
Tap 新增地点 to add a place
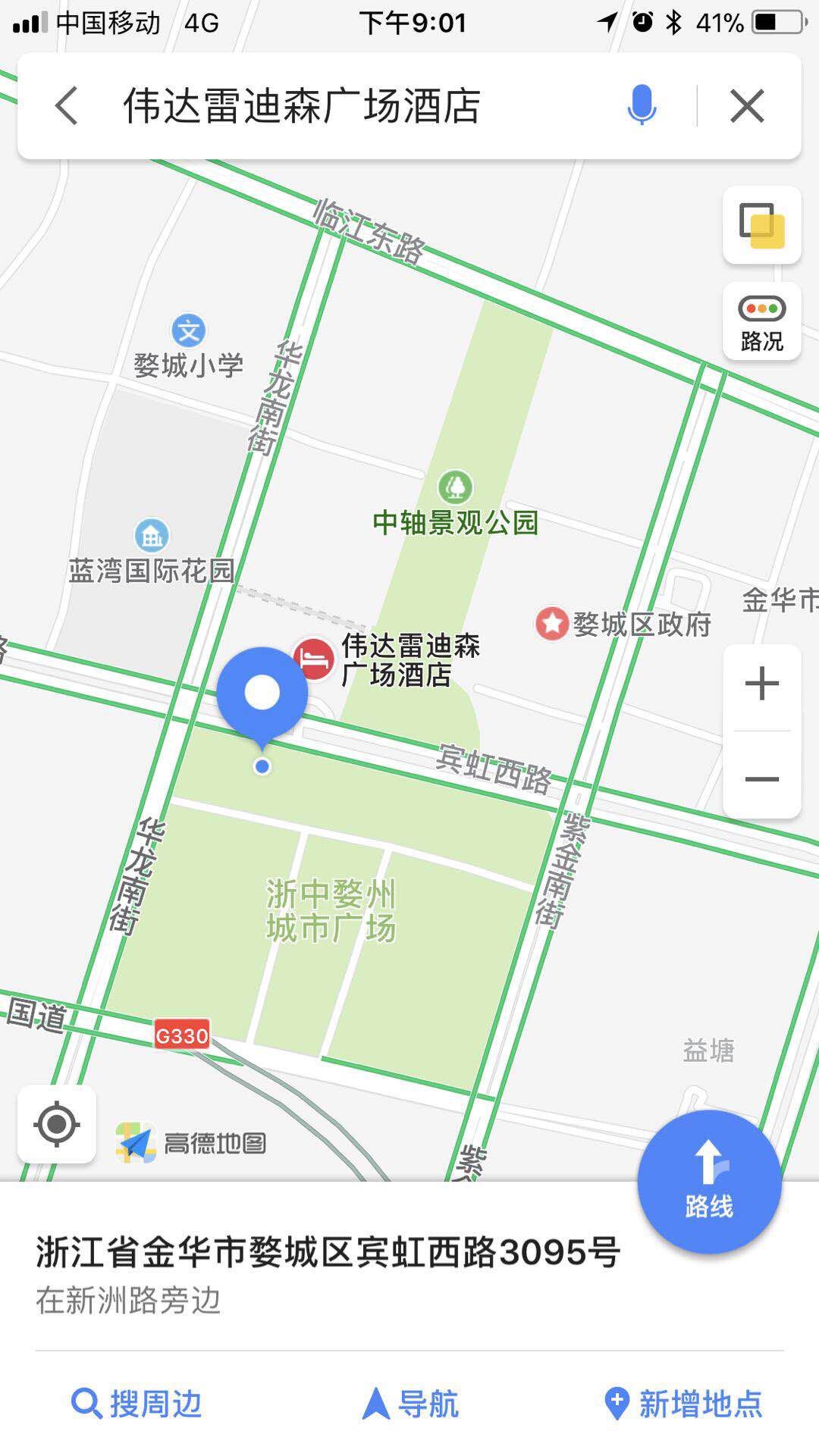coord(683,1404)
